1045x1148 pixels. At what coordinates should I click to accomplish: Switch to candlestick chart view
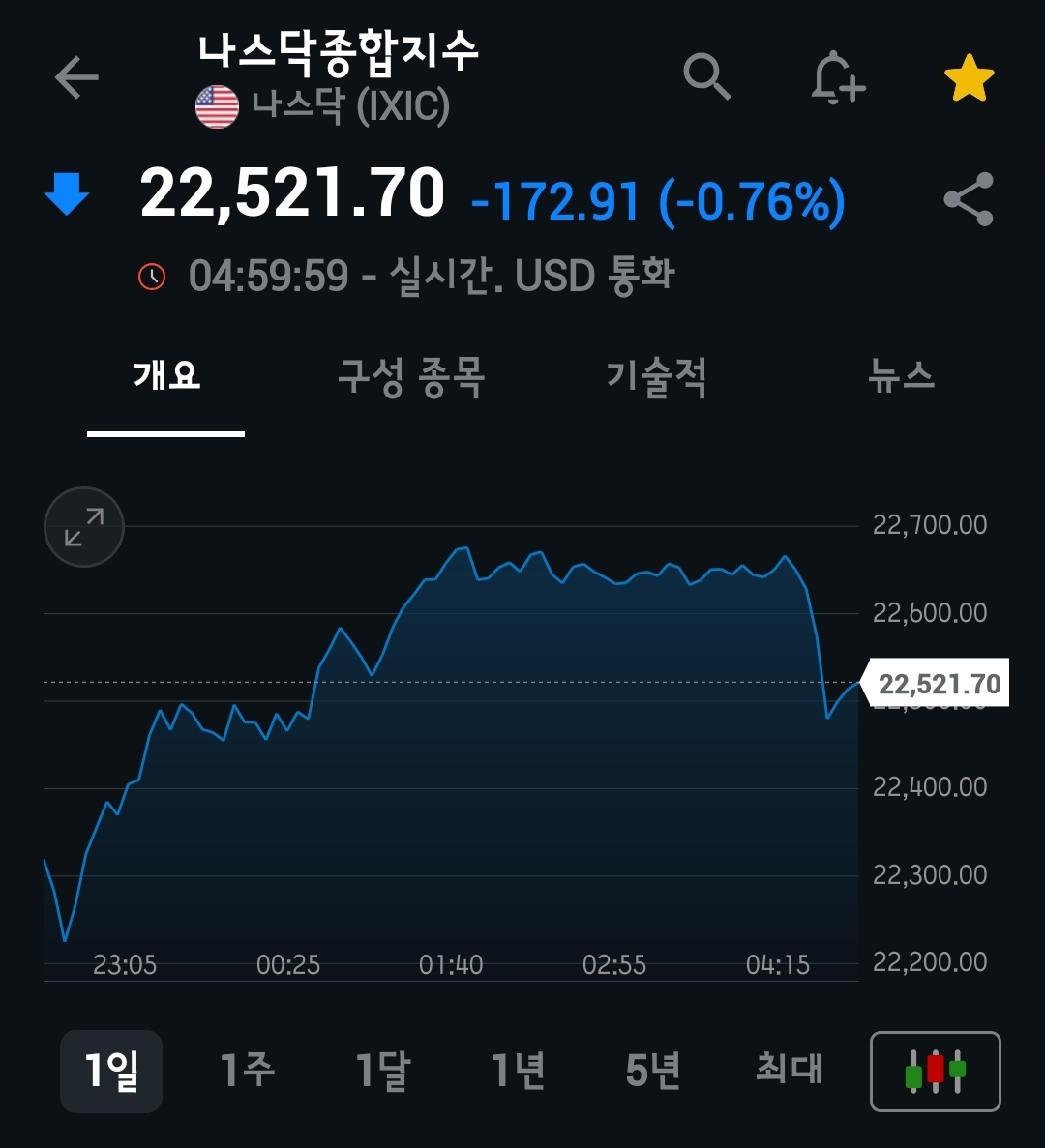click(936, 1072)
